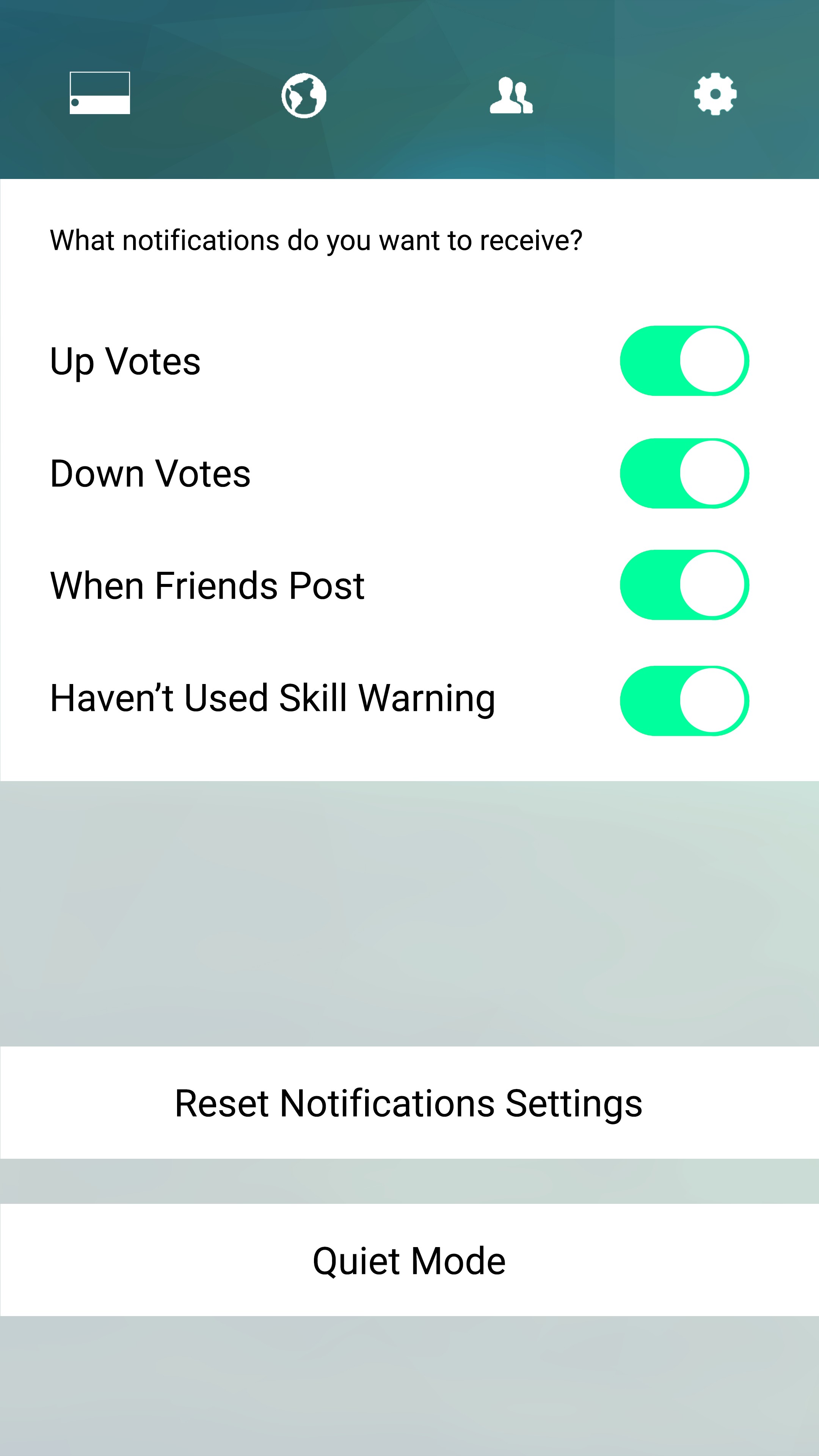The width and height of the screenshot is (819, 1456).
Task: Select the settings gear tab
Action: coord(715,94)
